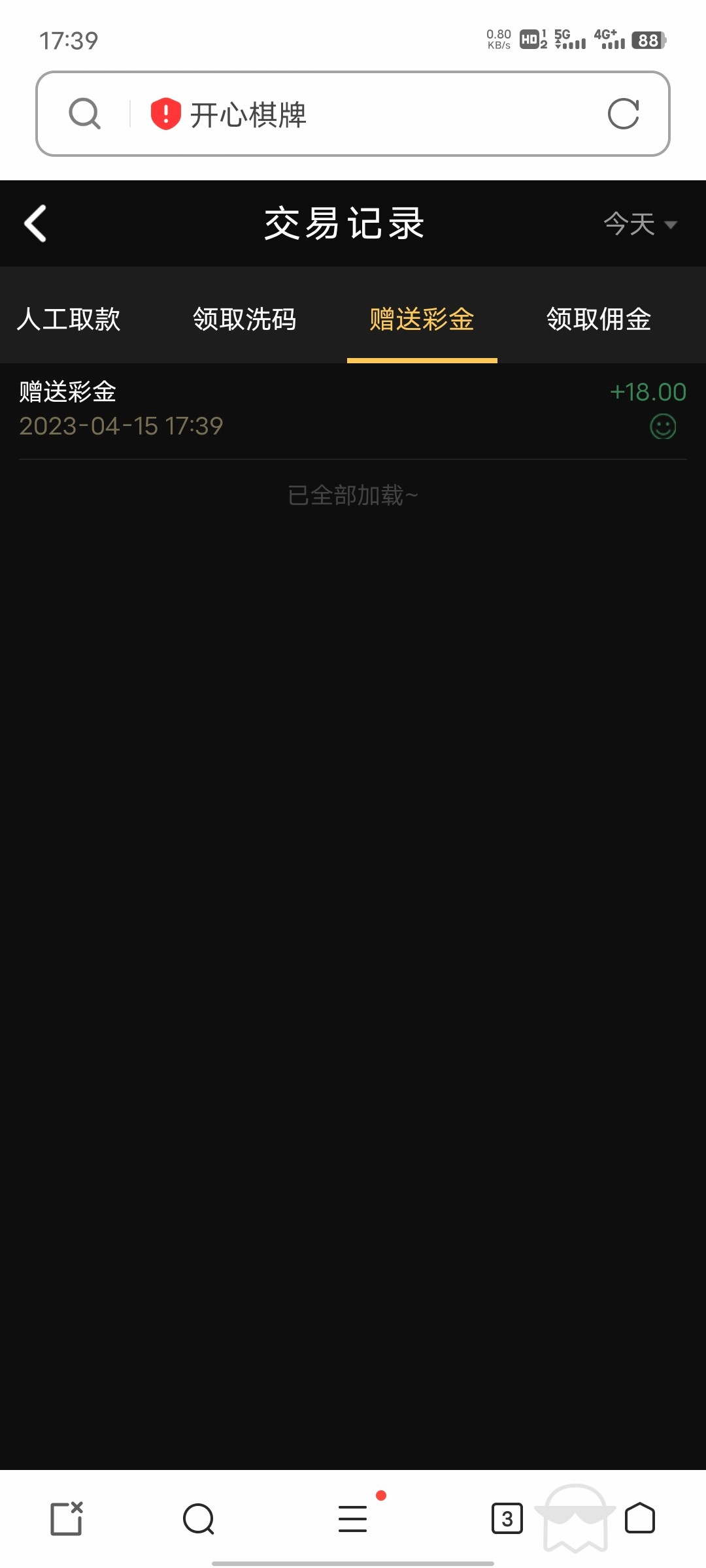Select the 赠送彩金 tab
This screenshot has width=706, height=1568.
(422, 319)
